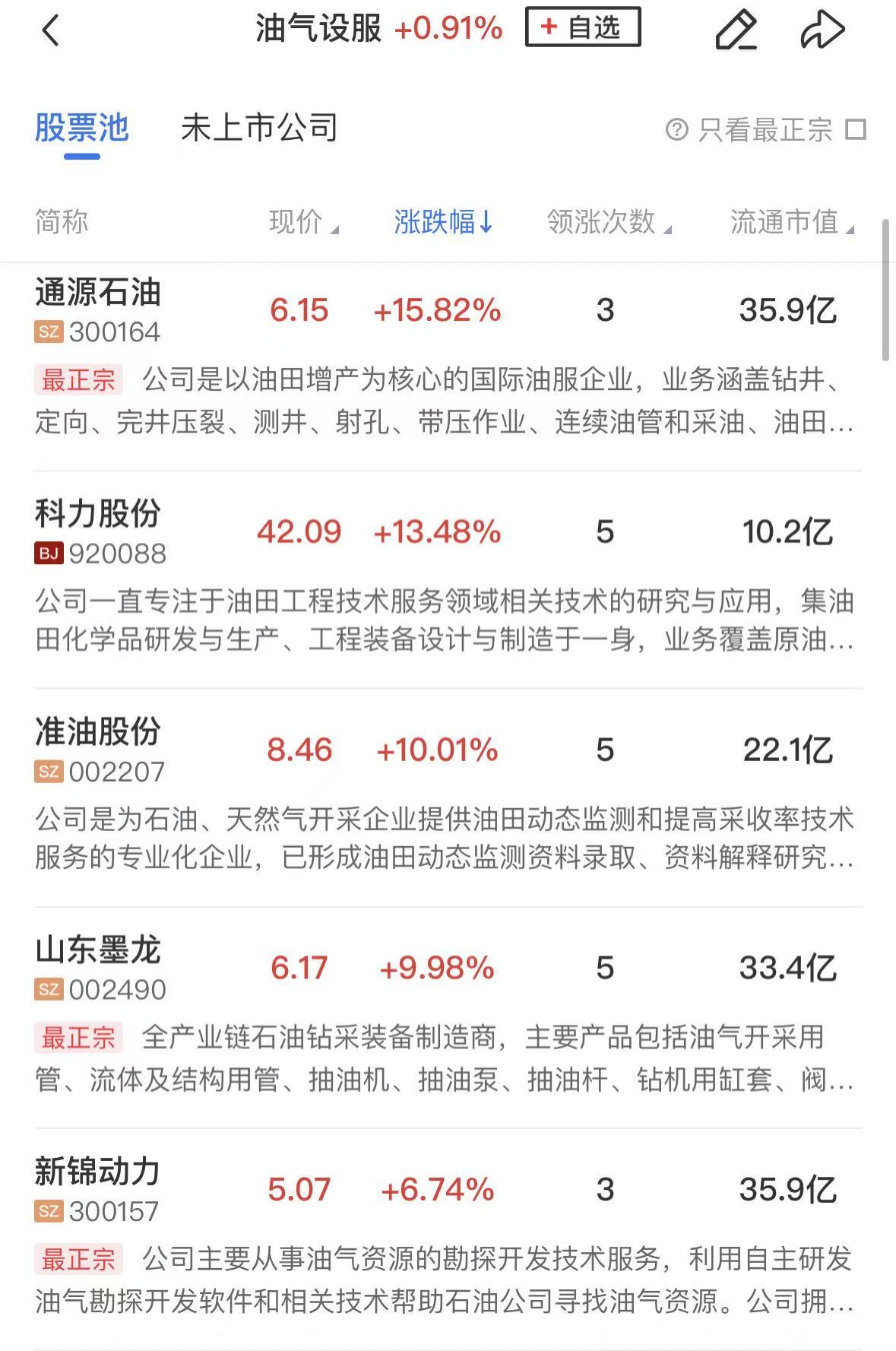Image resolution: width=896 pixels, height=1351 pixels.
Task: Toggle sorting by 涨跌幅
Action: click(x=443, y=223)
